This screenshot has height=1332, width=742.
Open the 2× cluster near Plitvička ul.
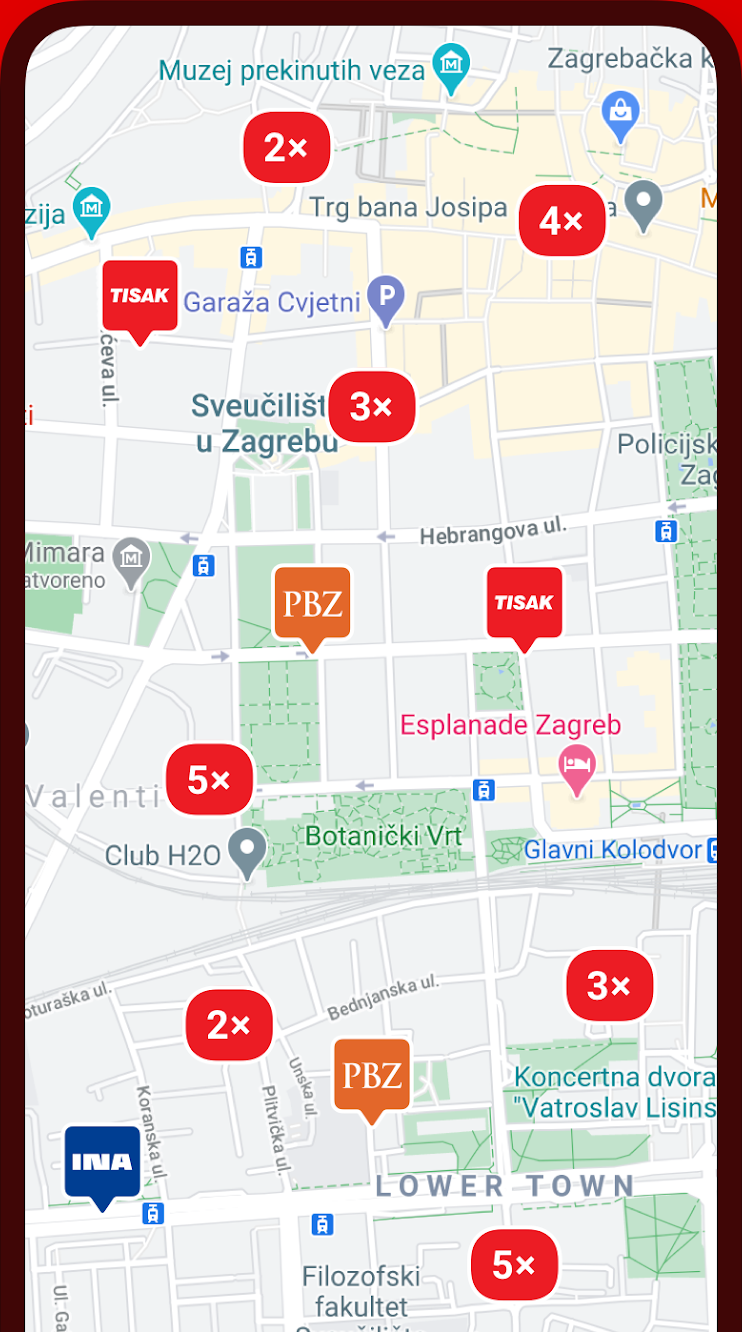[229, 1024]
